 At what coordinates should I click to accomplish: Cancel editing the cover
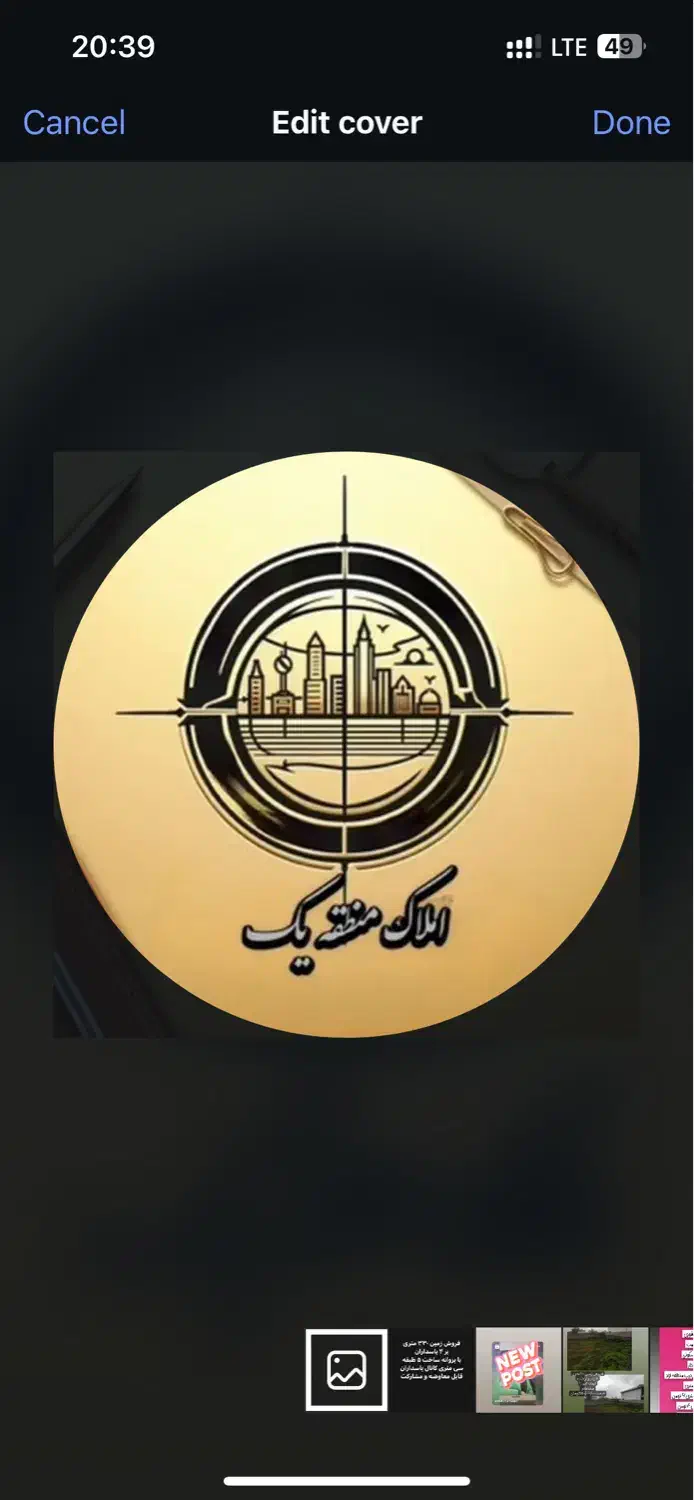[74, 122]
